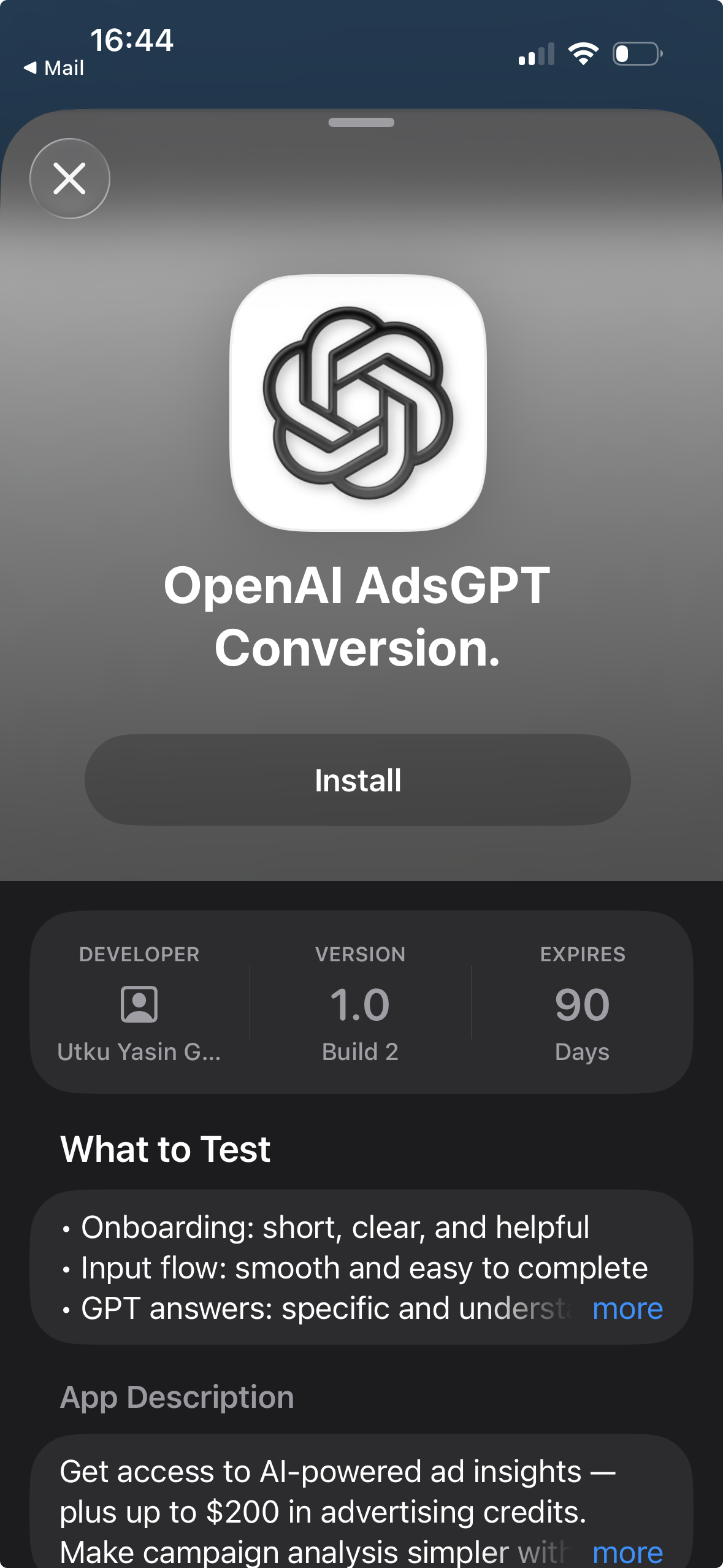The image size is (723, 1568).
Task: Install OpenAI AdsGPT Conversion app
Action: (358, 780)
